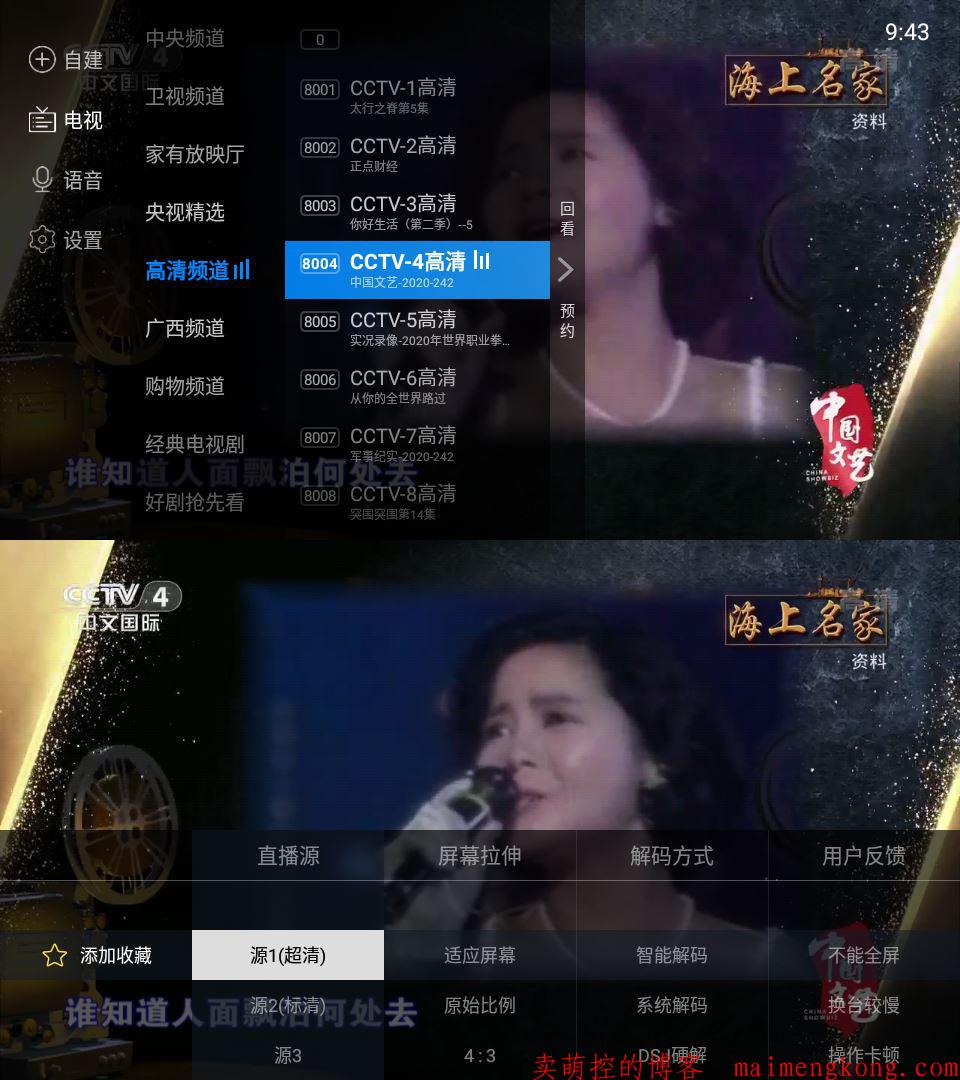Play channel CCTV-1高清
This screenshot has height=1080, width=960.
[x=403, y=95]
